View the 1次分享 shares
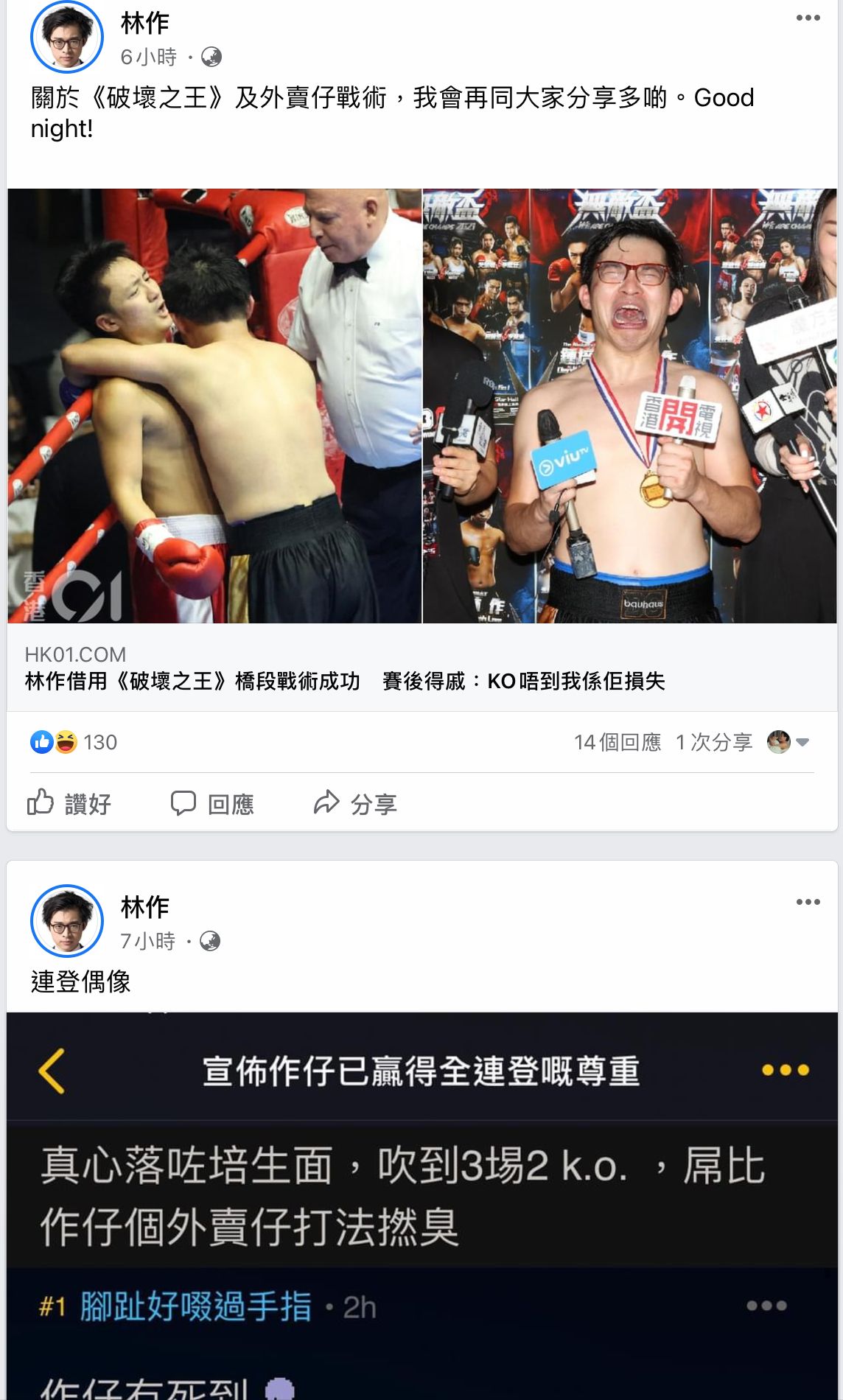Viewport: 843px width, 1400px height. [x=713, y=742]
